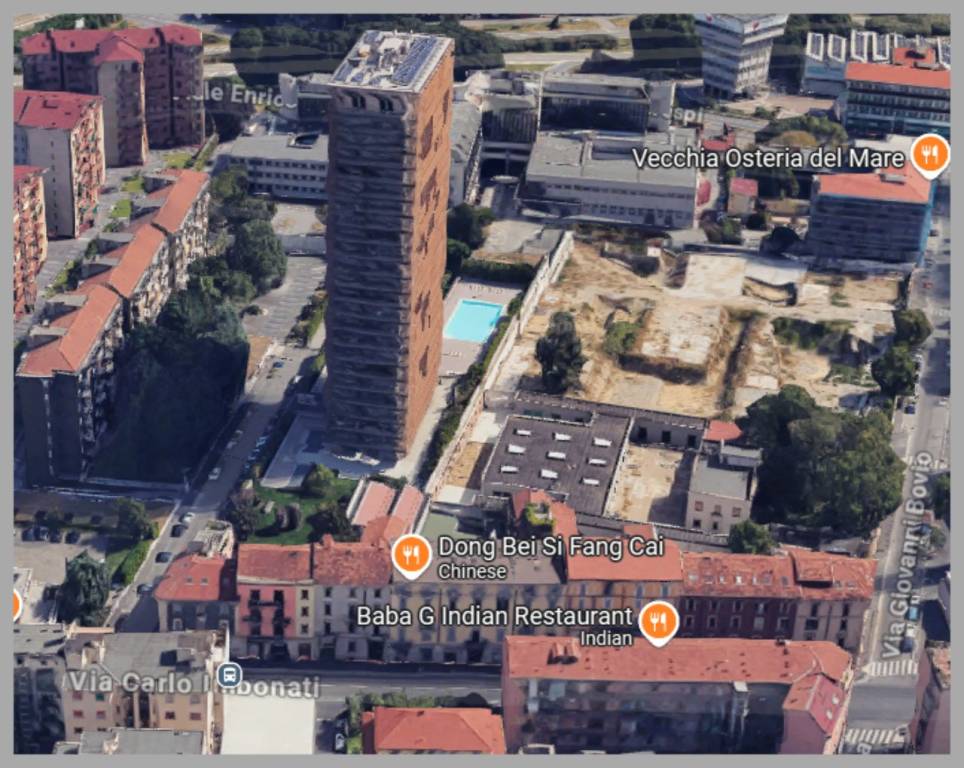The image size is (964, 768).
Task: Open the Vecchia Osteria del Mare restaurant pin
Action: [930, 155]
